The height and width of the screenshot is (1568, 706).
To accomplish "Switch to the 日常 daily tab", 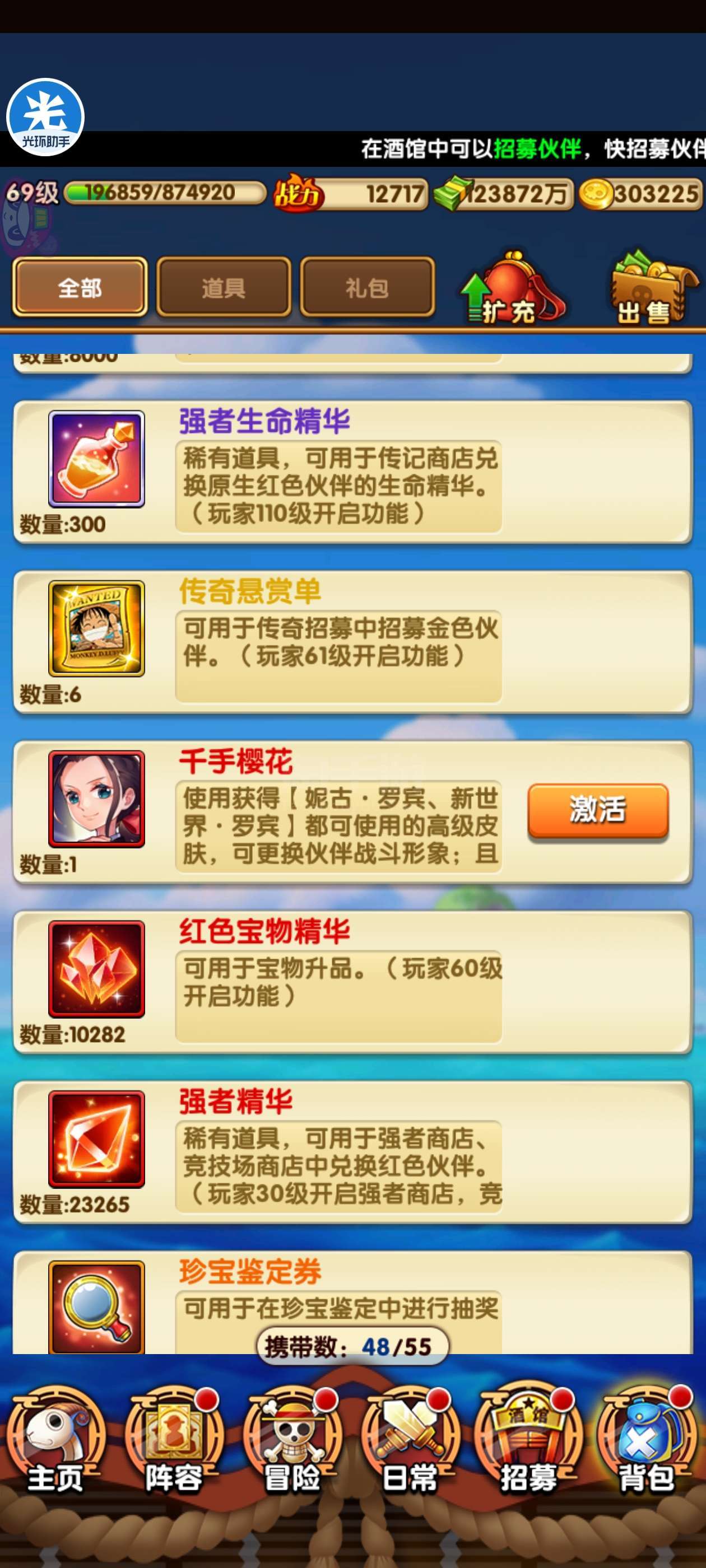I will point(410,1440).
